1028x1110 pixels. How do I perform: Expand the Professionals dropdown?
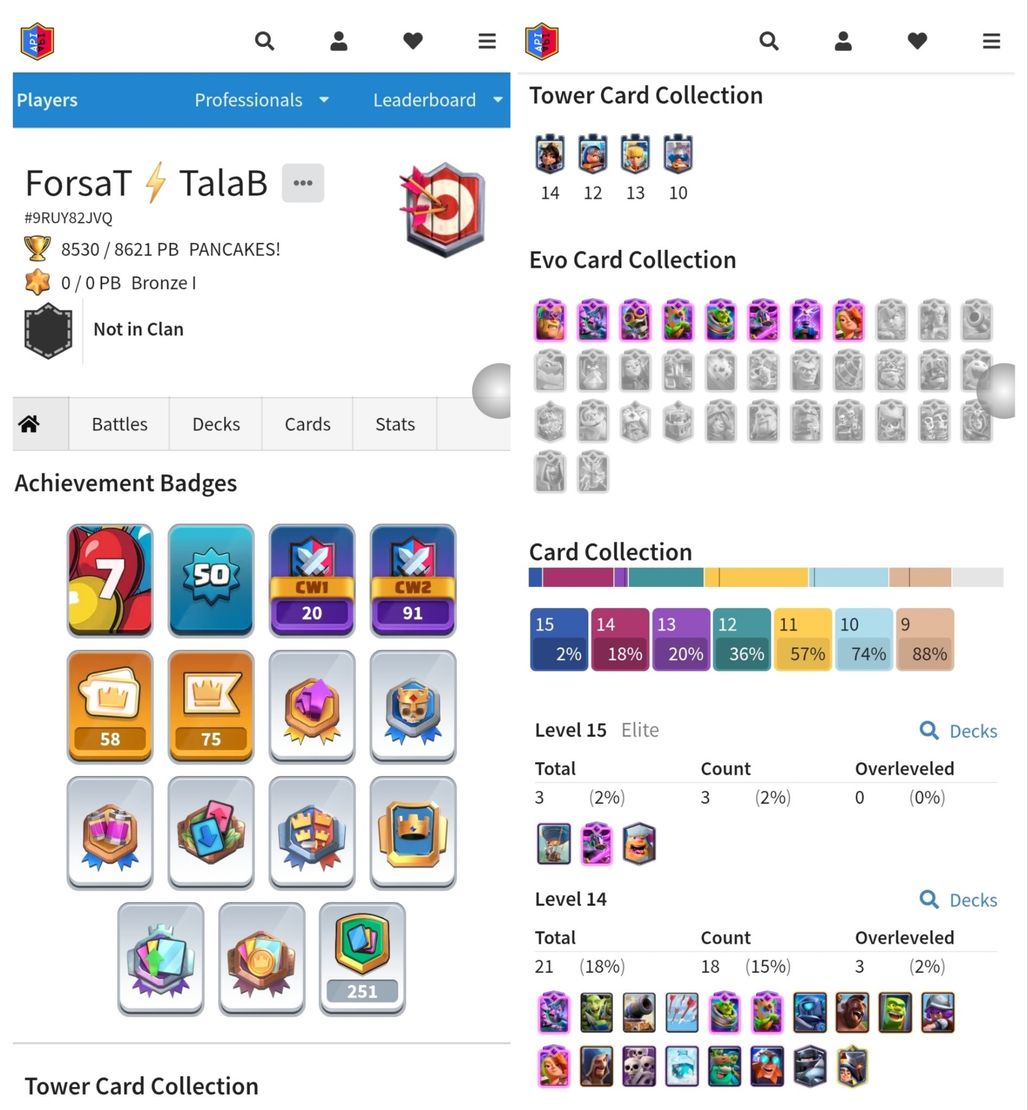point(261,100)
